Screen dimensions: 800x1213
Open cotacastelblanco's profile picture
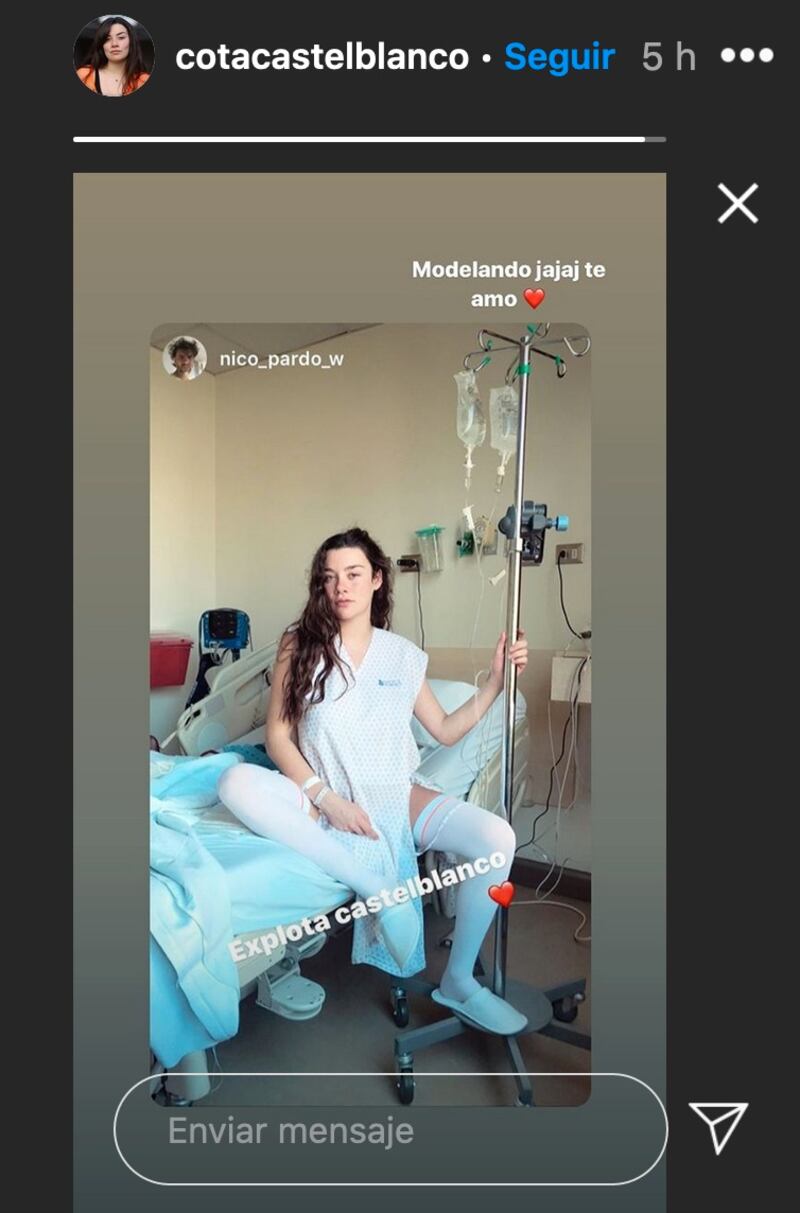click(114, 56)
